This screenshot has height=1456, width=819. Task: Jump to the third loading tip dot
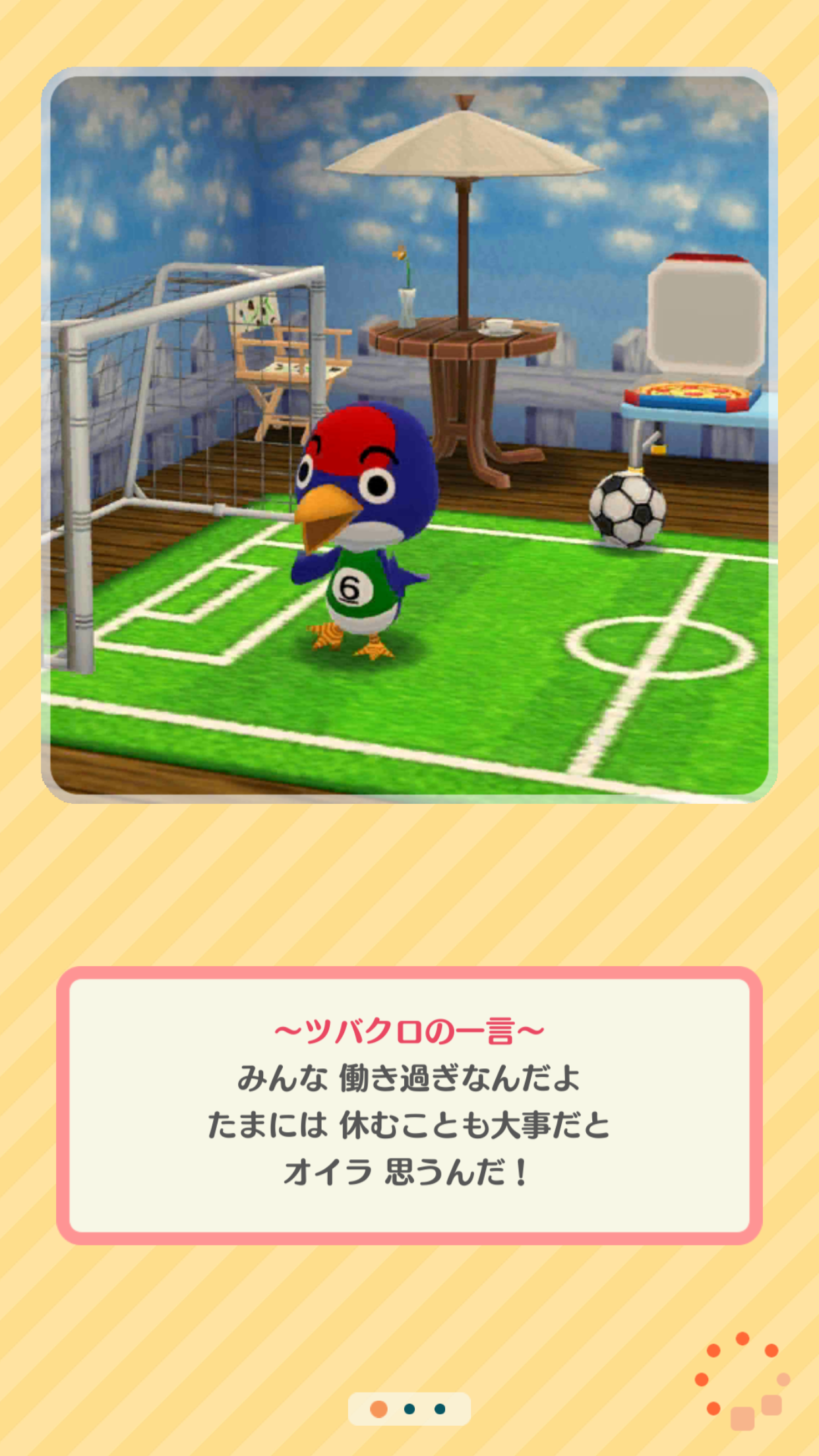[440, 1409]
